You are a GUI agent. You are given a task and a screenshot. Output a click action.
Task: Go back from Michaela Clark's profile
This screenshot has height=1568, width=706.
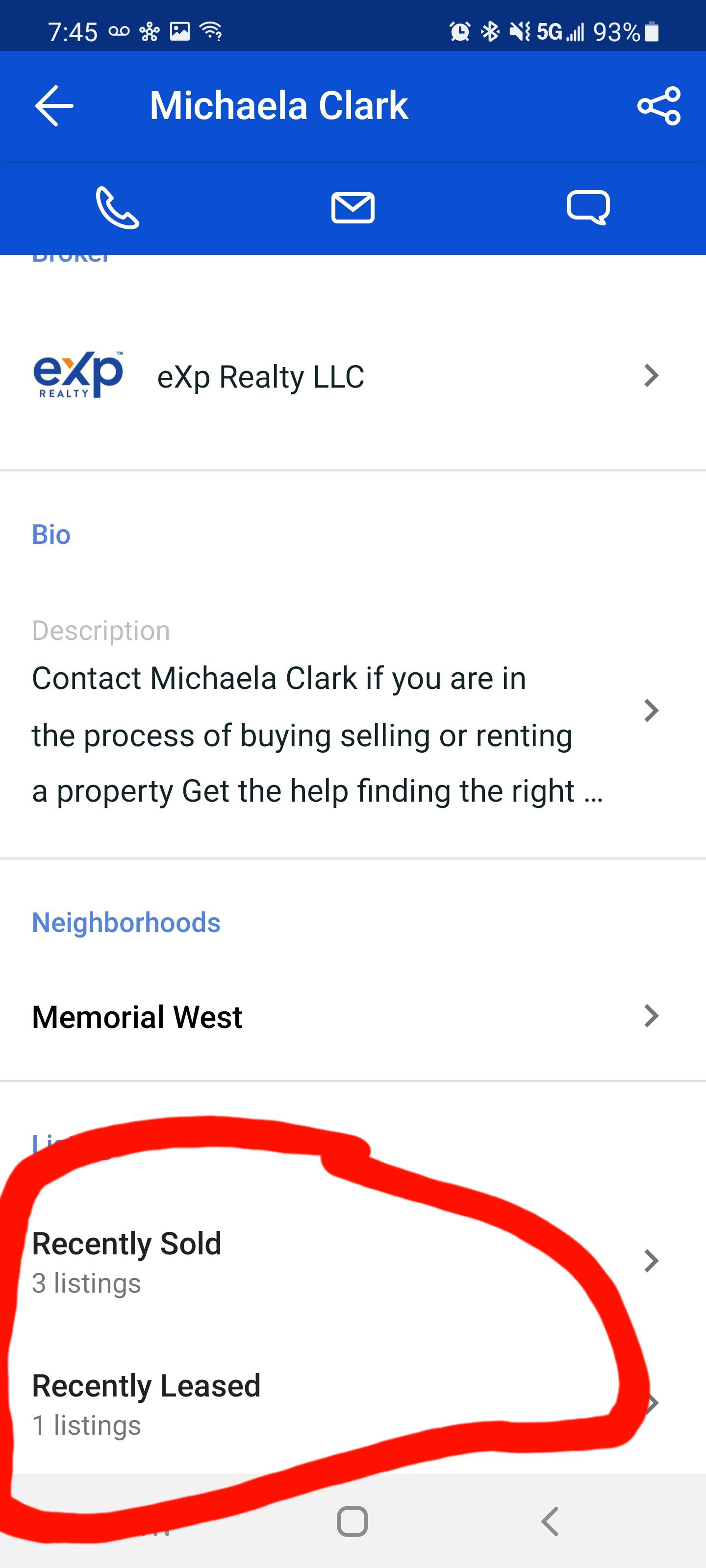pyautogui.click(x=54, y=106)
